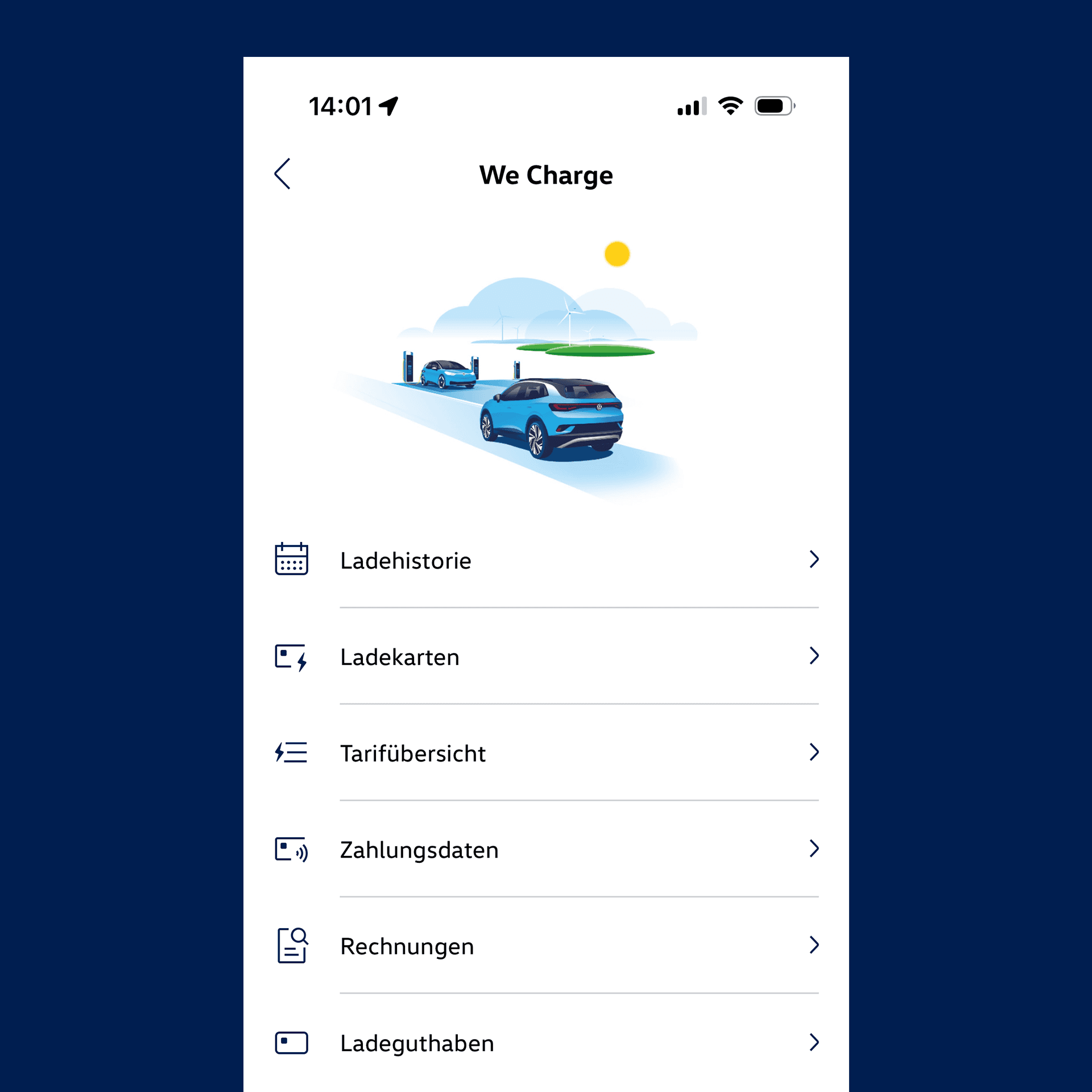Screen dimensions: 1092x1092
Task: Tap the Ladeguthaben entry
Action: pos(546,1043)
